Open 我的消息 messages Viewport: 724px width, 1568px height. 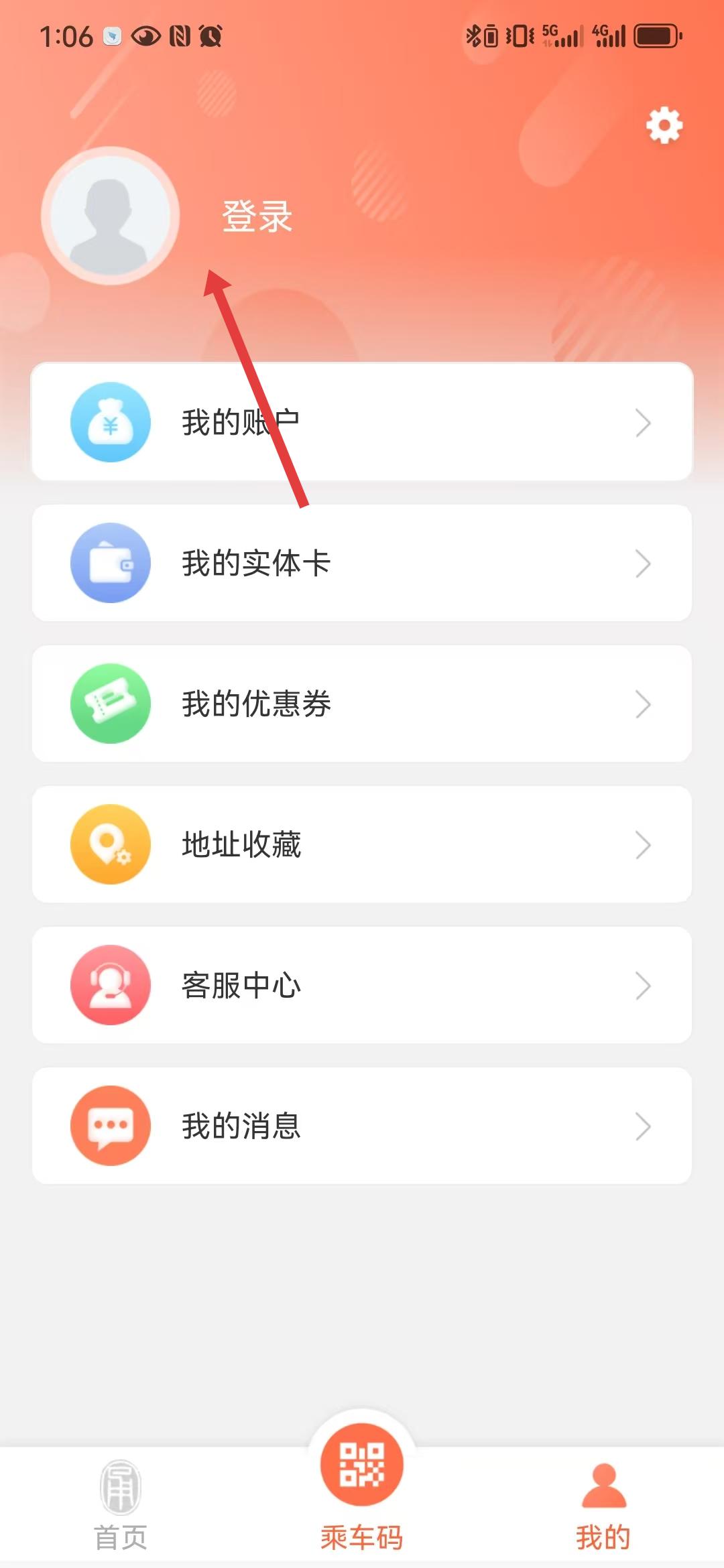click(x=362, y=1126)
